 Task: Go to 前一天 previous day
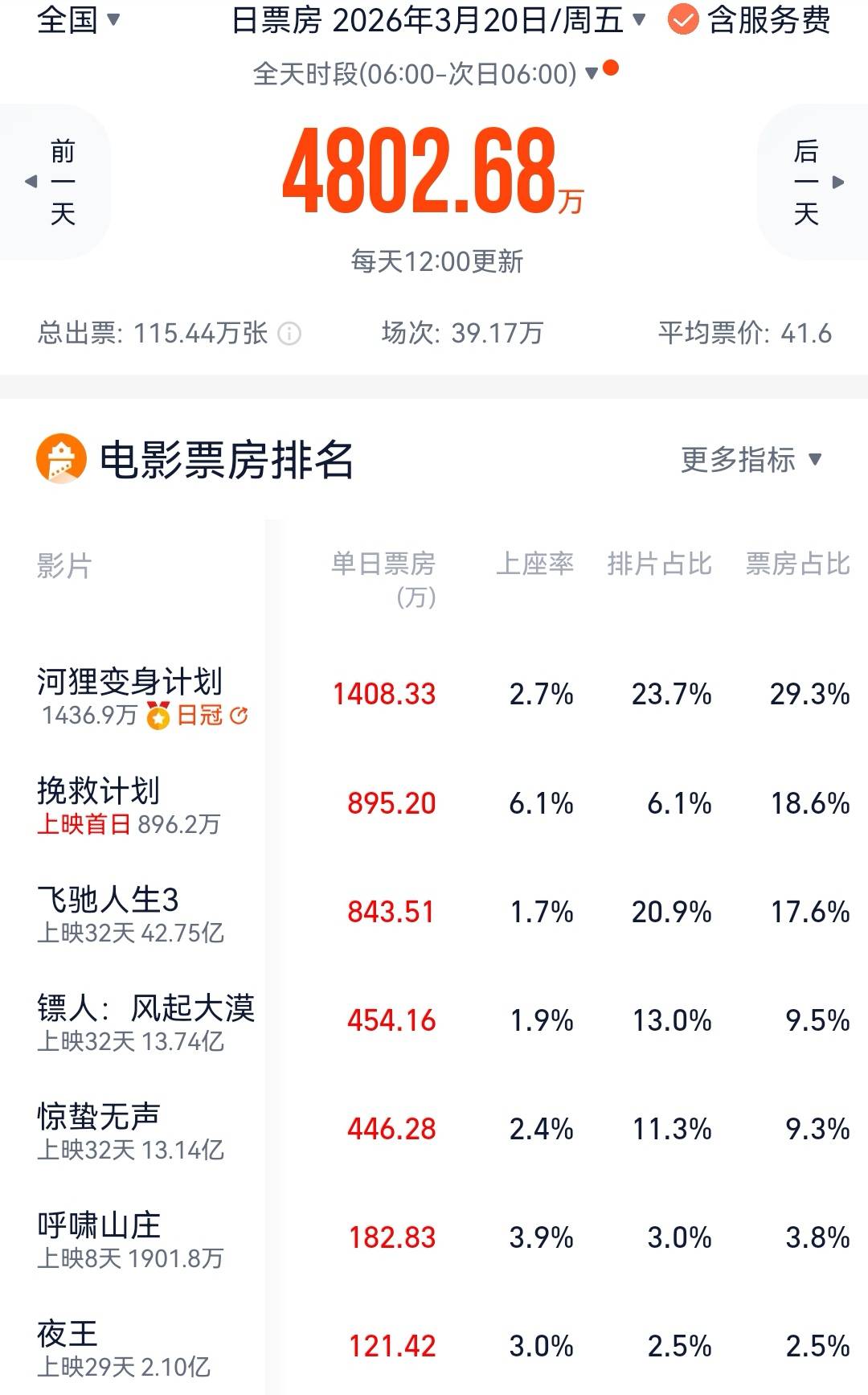click(x=56, y=182)
